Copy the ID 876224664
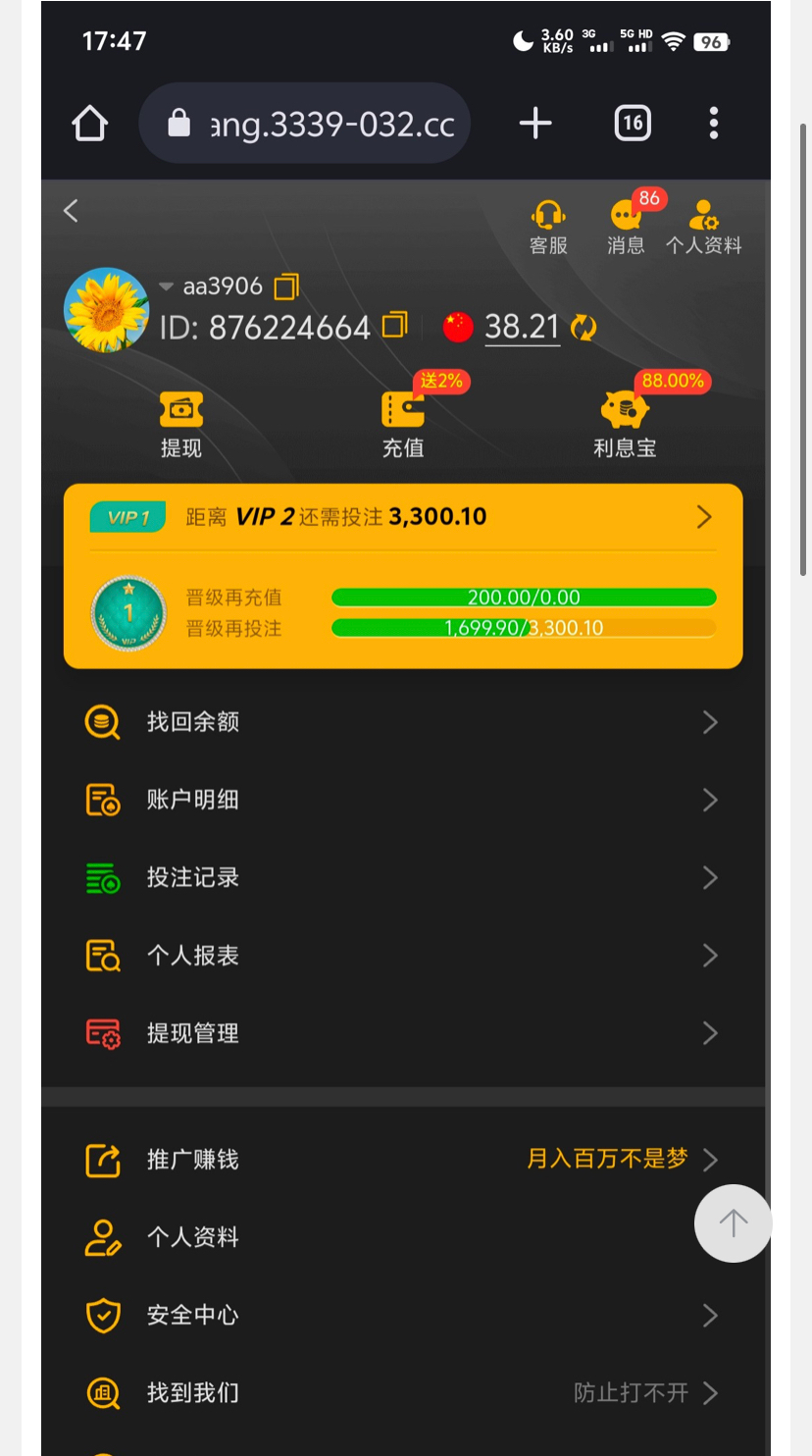The width and height of the screenshot is (812, 1456). pyautogui.click(x=394, y=326)
